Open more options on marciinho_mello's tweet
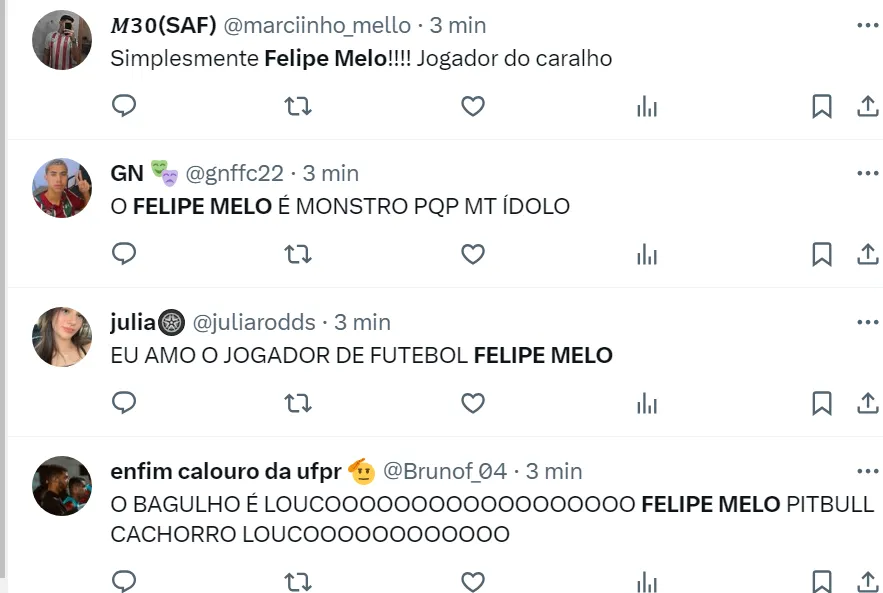 click(866, 25)
